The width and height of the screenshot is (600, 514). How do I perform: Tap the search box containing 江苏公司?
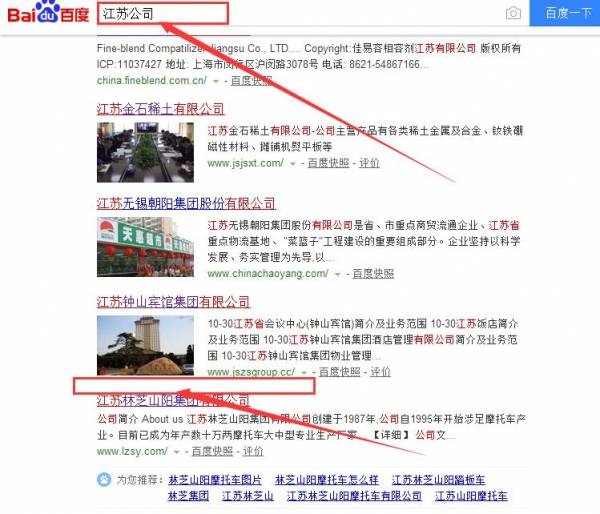click(300, 13)
